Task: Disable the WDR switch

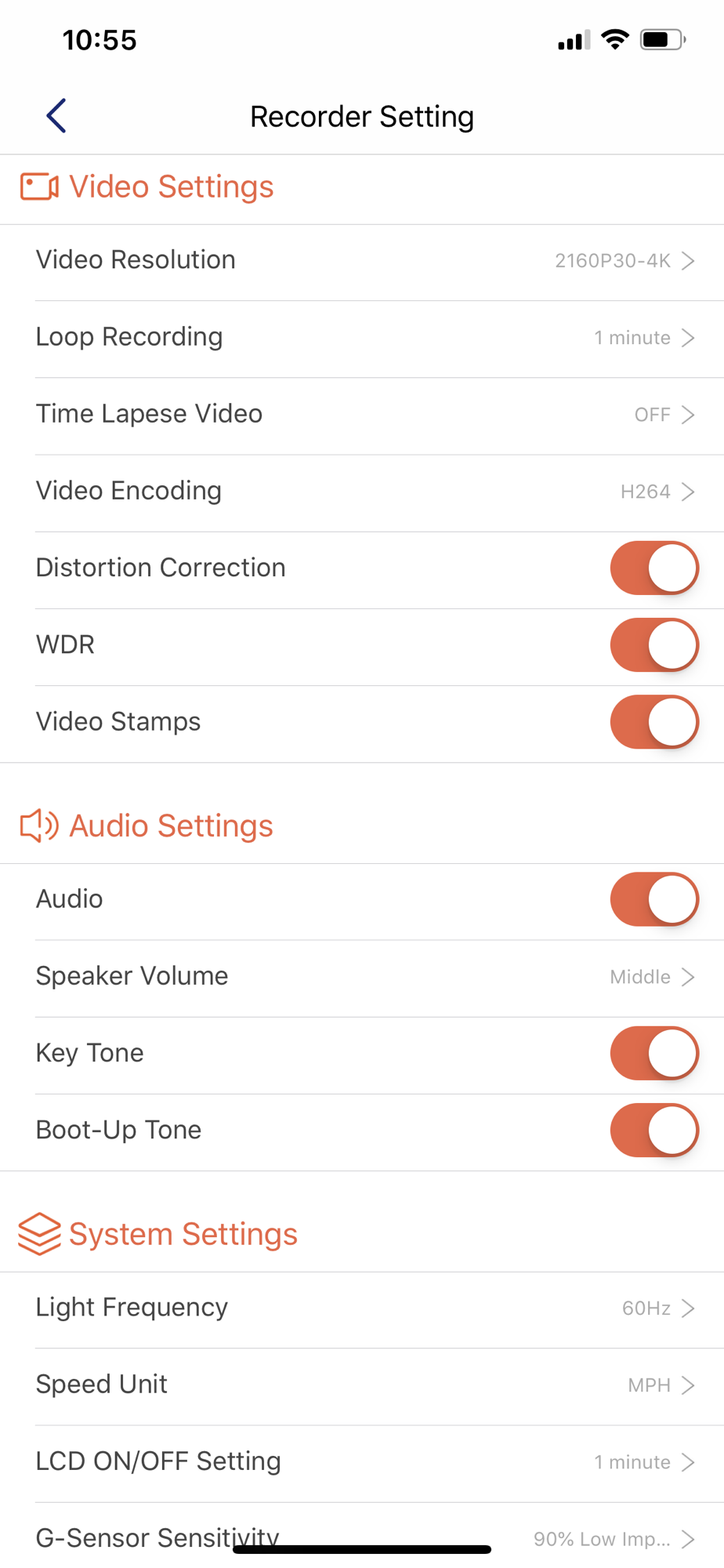Action: 654,644
